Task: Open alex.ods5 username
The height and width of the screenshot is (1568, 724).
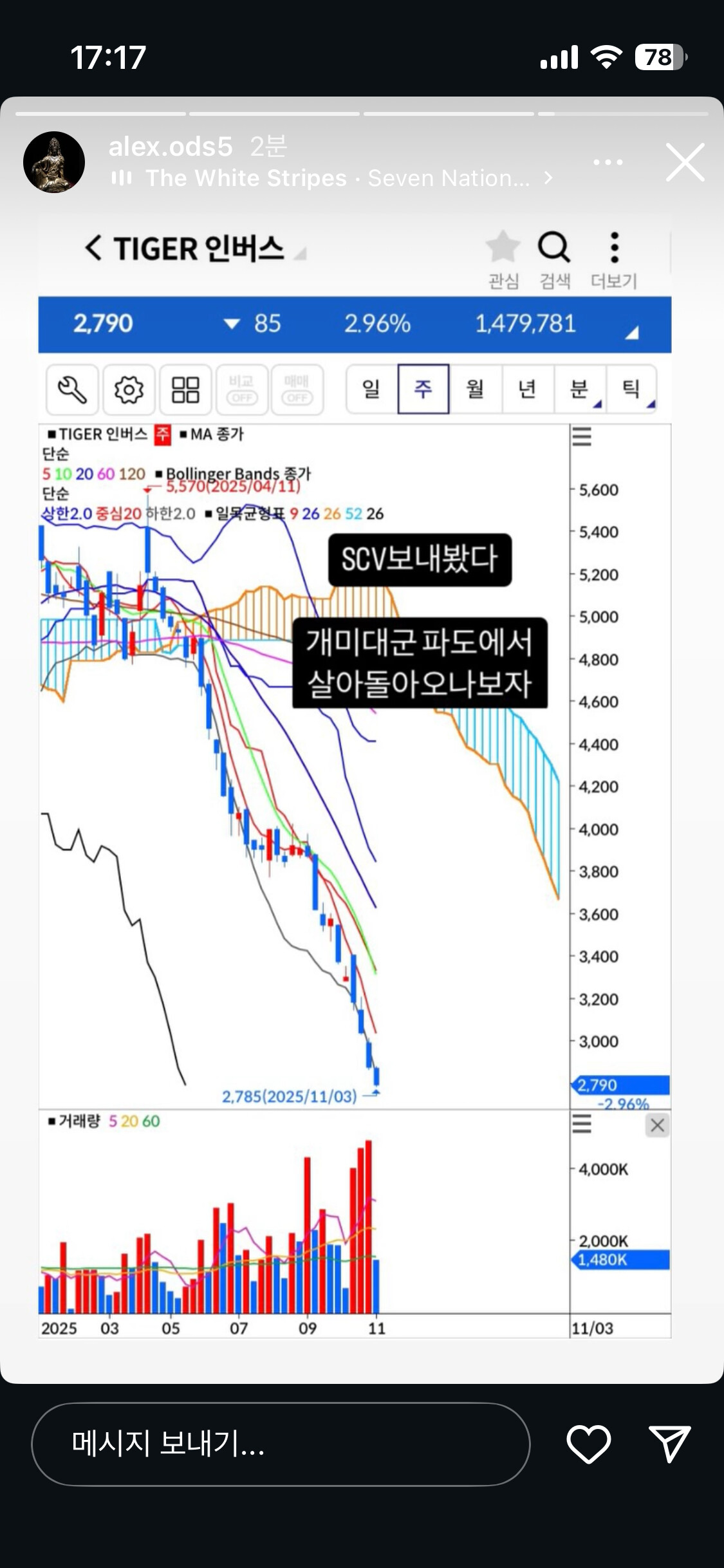Action: coord(171,147)
